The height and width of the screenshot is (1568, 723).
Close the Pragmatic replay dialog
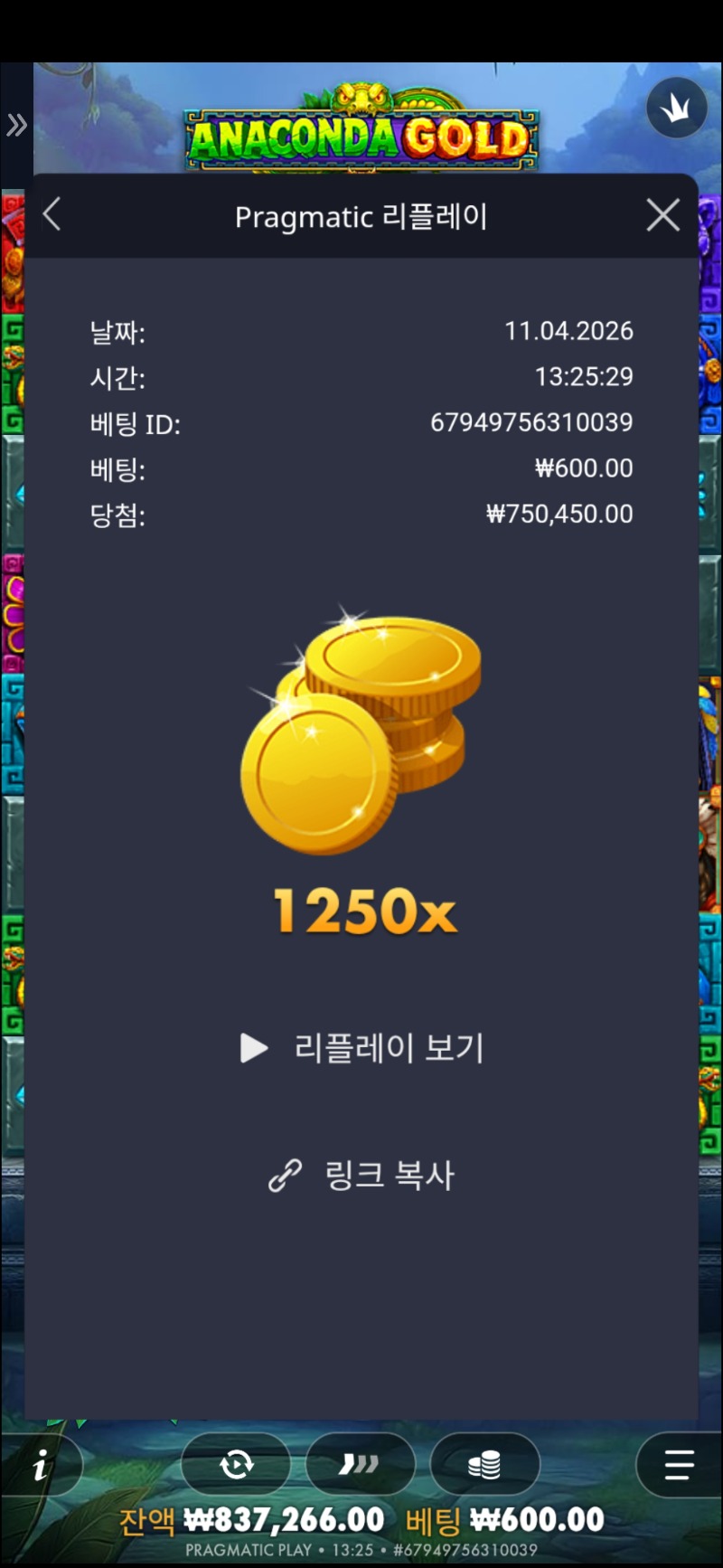tap(663, 215)
